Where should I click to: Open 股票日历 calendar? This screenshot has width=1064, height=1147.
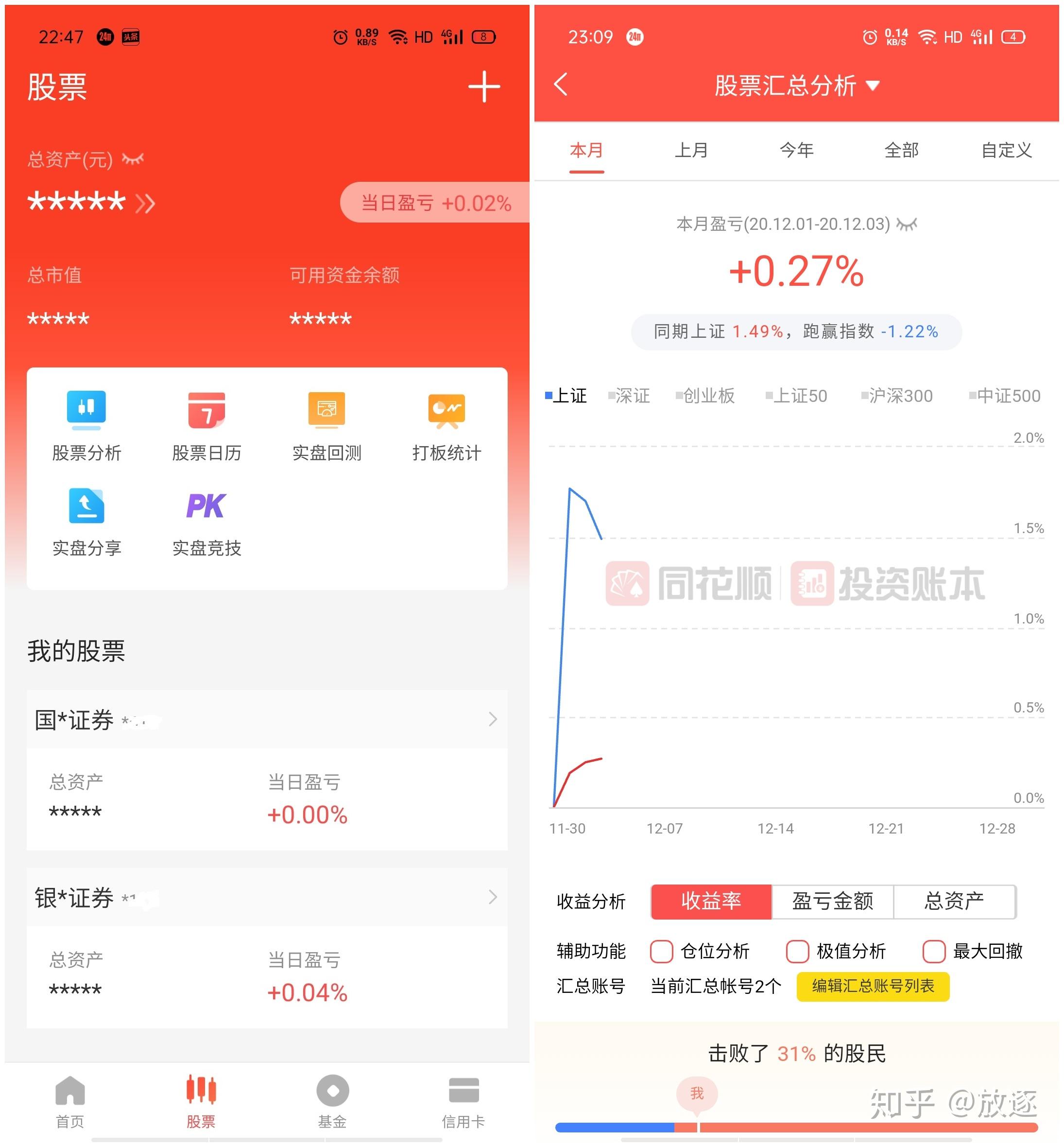point(206,426)
